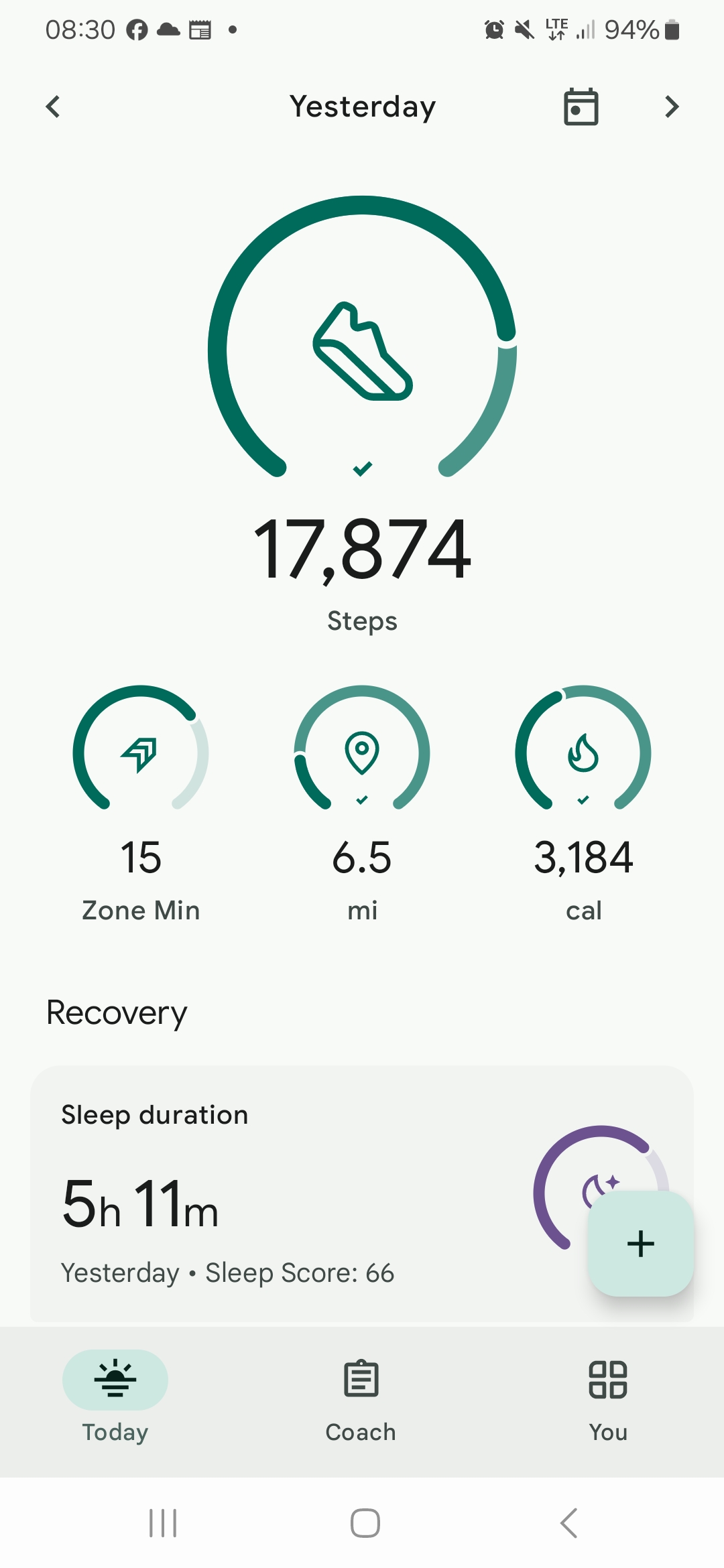View the 3,184 cal calories metric
The width and height of the screenshot is (724, 1568).
click(x=583, y=804)
